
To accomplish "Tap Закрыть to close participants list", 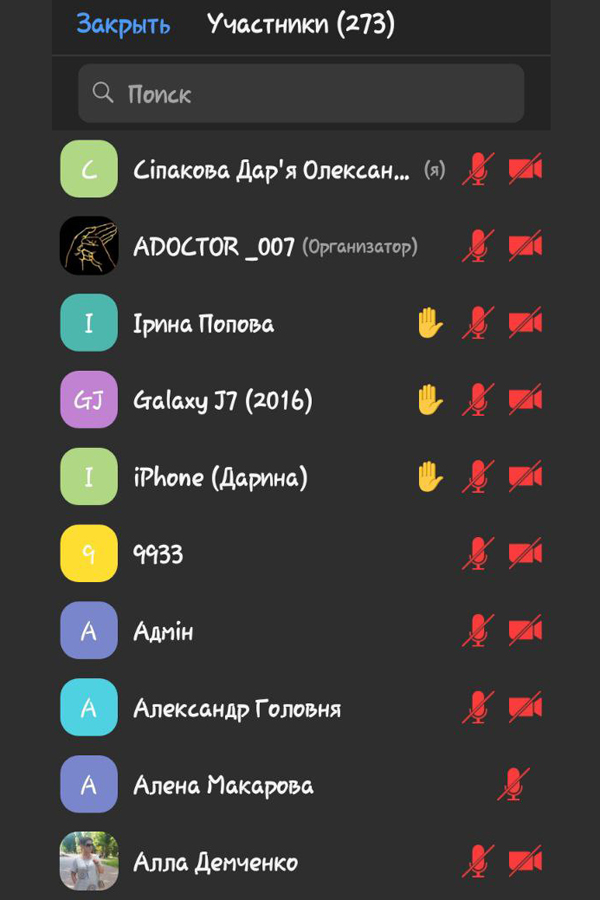I will point(123,25).
